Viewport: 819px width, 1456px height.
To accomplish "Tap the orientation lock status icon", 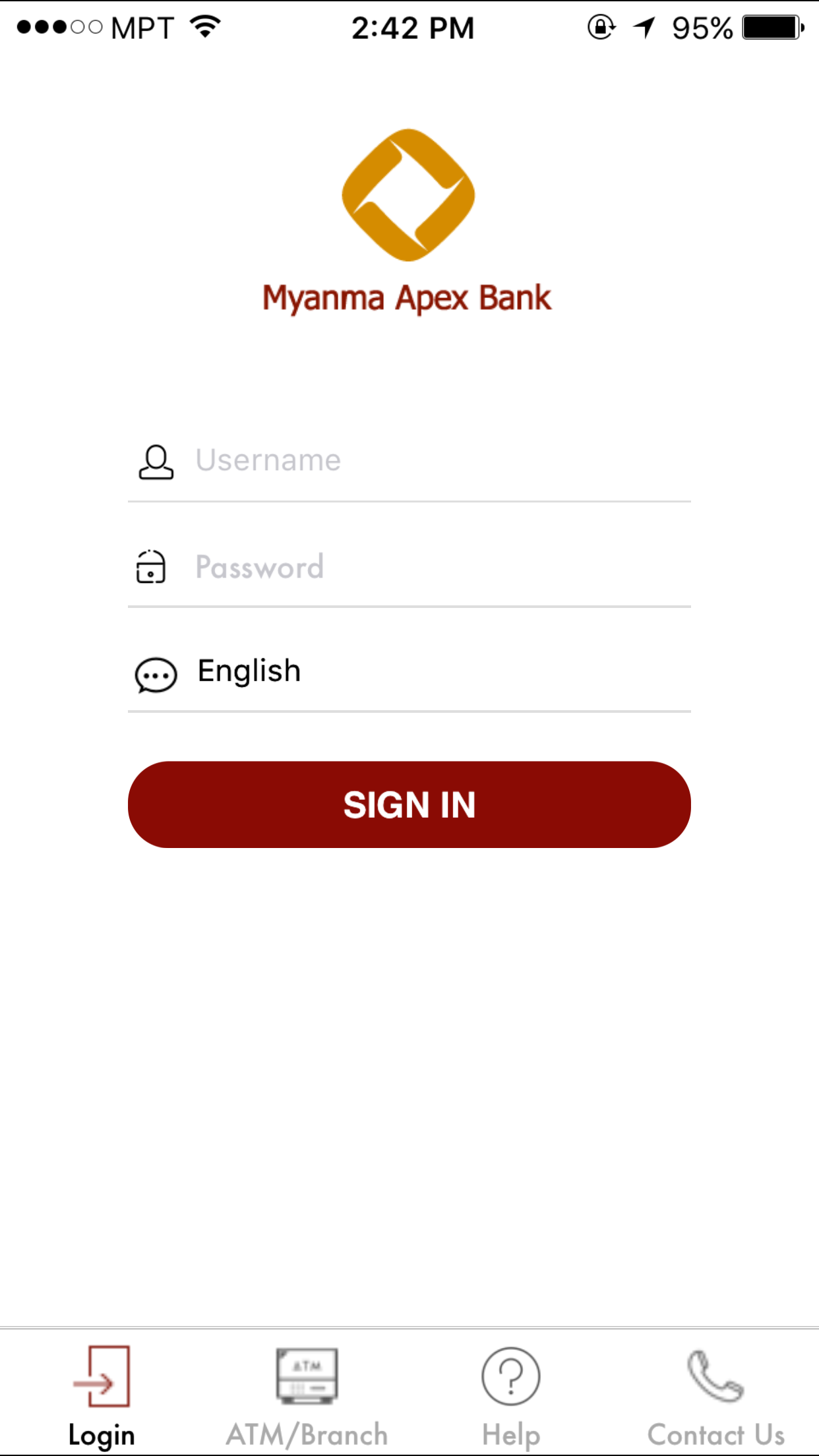I will [x=601, y=27].
